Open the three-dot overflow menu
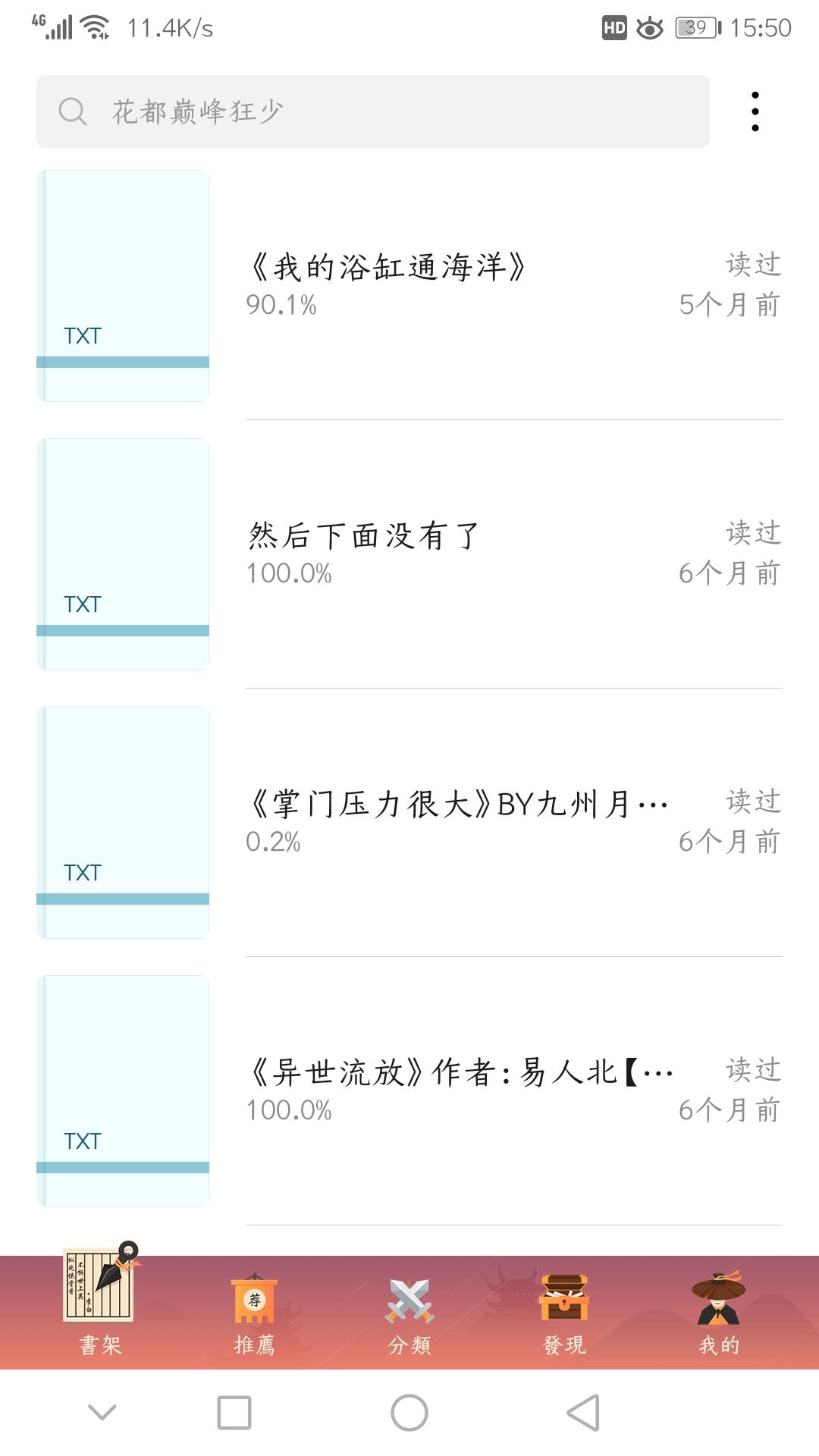Viewport: 819px width, 1456px height. pyautogui.click(x=755, y=111)
